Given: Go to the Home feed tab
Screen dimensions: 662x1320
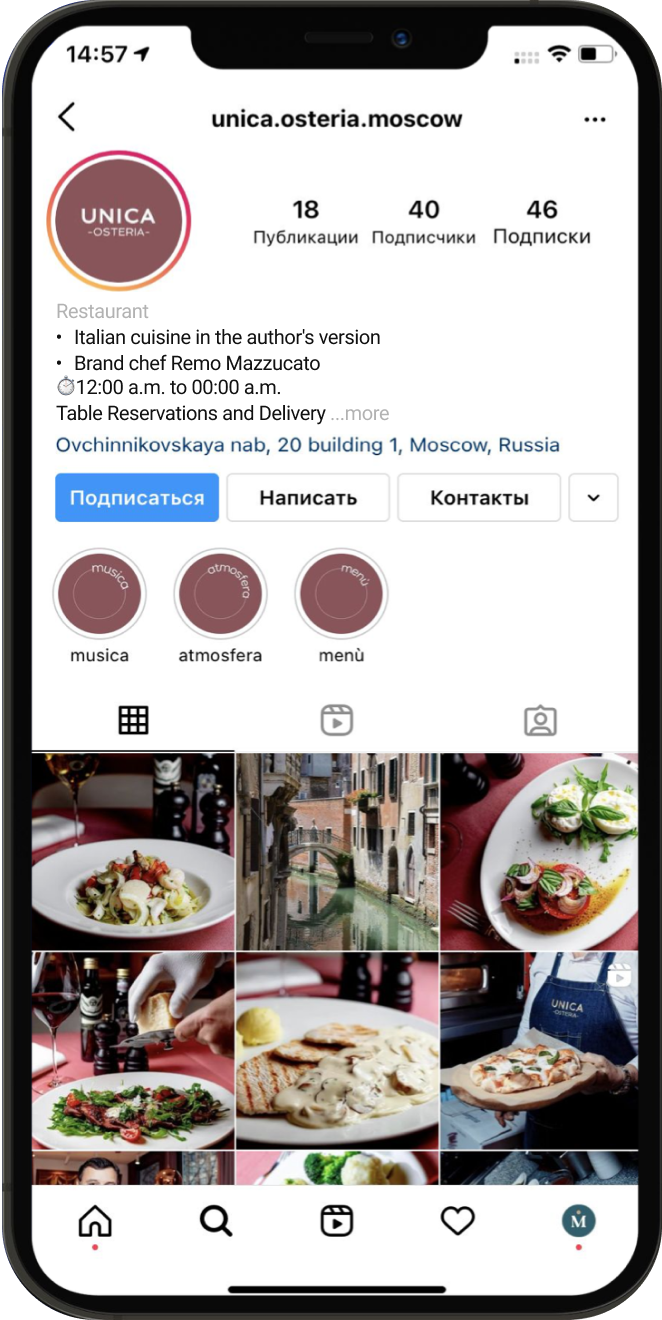Looking at the screenshot, I should (95, 1220).
